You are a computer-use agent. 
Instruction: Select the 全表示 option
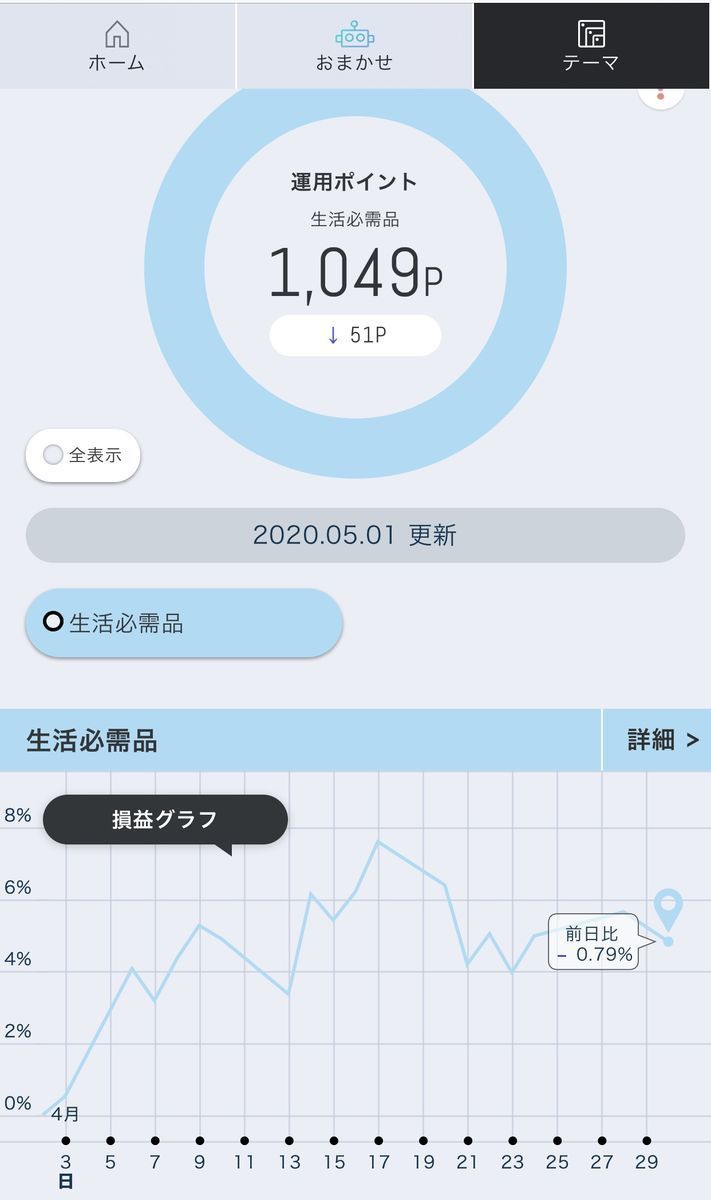[x=83, y=455]
